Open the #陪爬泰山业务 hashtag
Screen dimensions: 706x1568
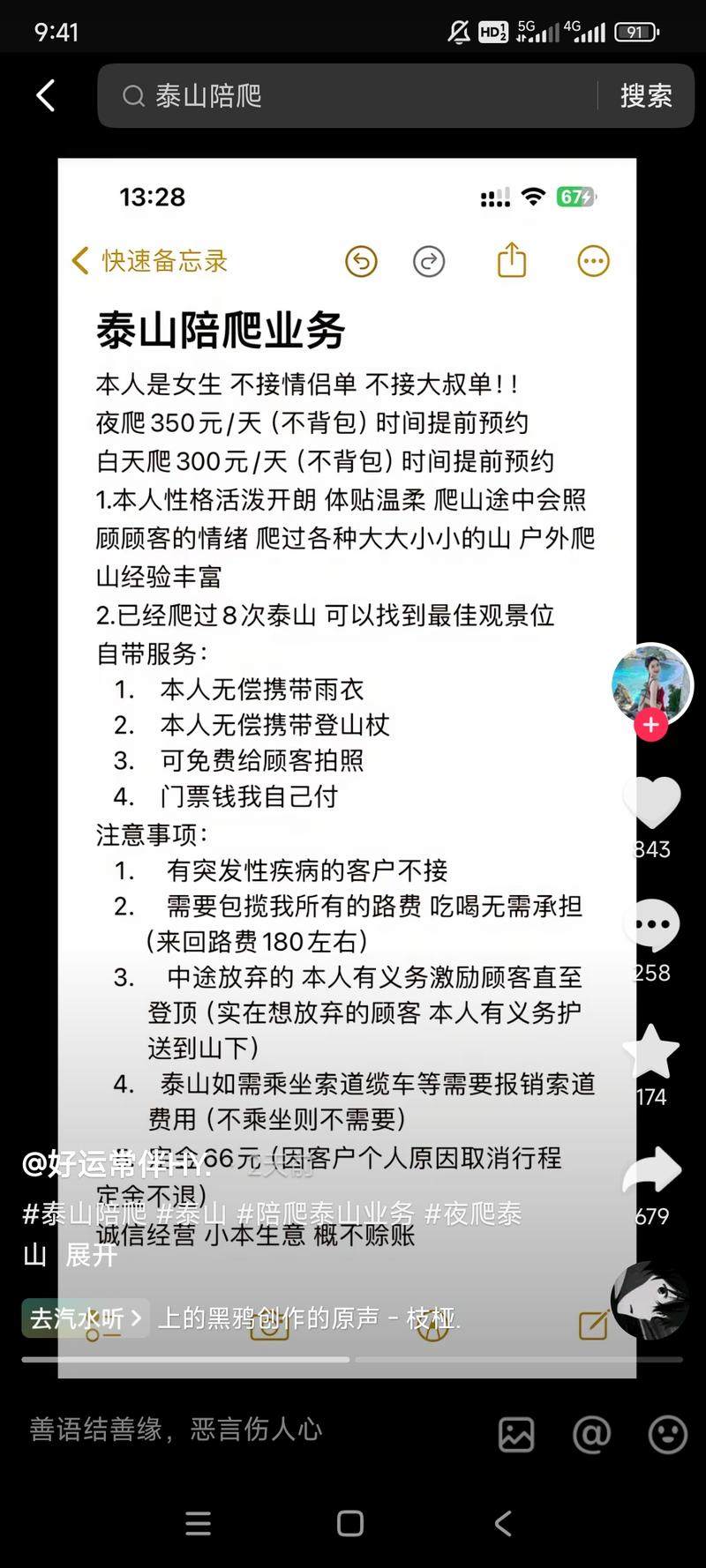pos(325,1213)
